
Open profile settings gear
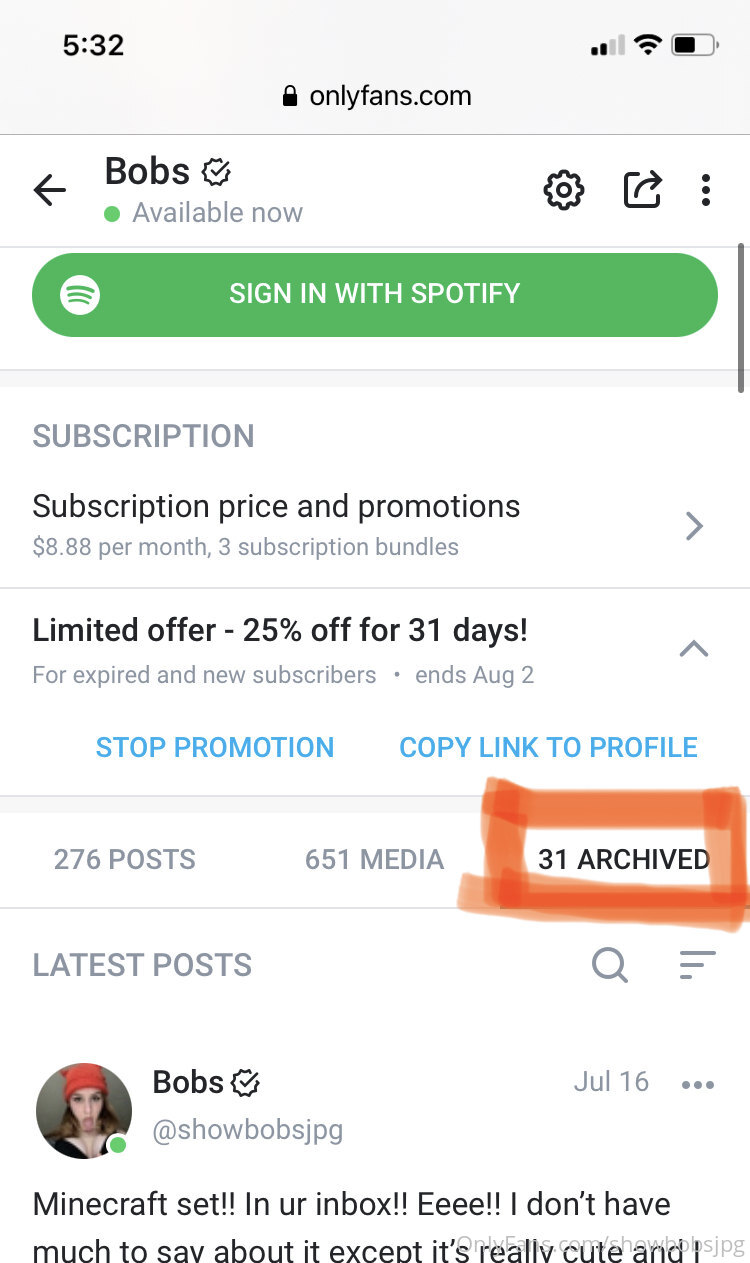click(564, 190)
